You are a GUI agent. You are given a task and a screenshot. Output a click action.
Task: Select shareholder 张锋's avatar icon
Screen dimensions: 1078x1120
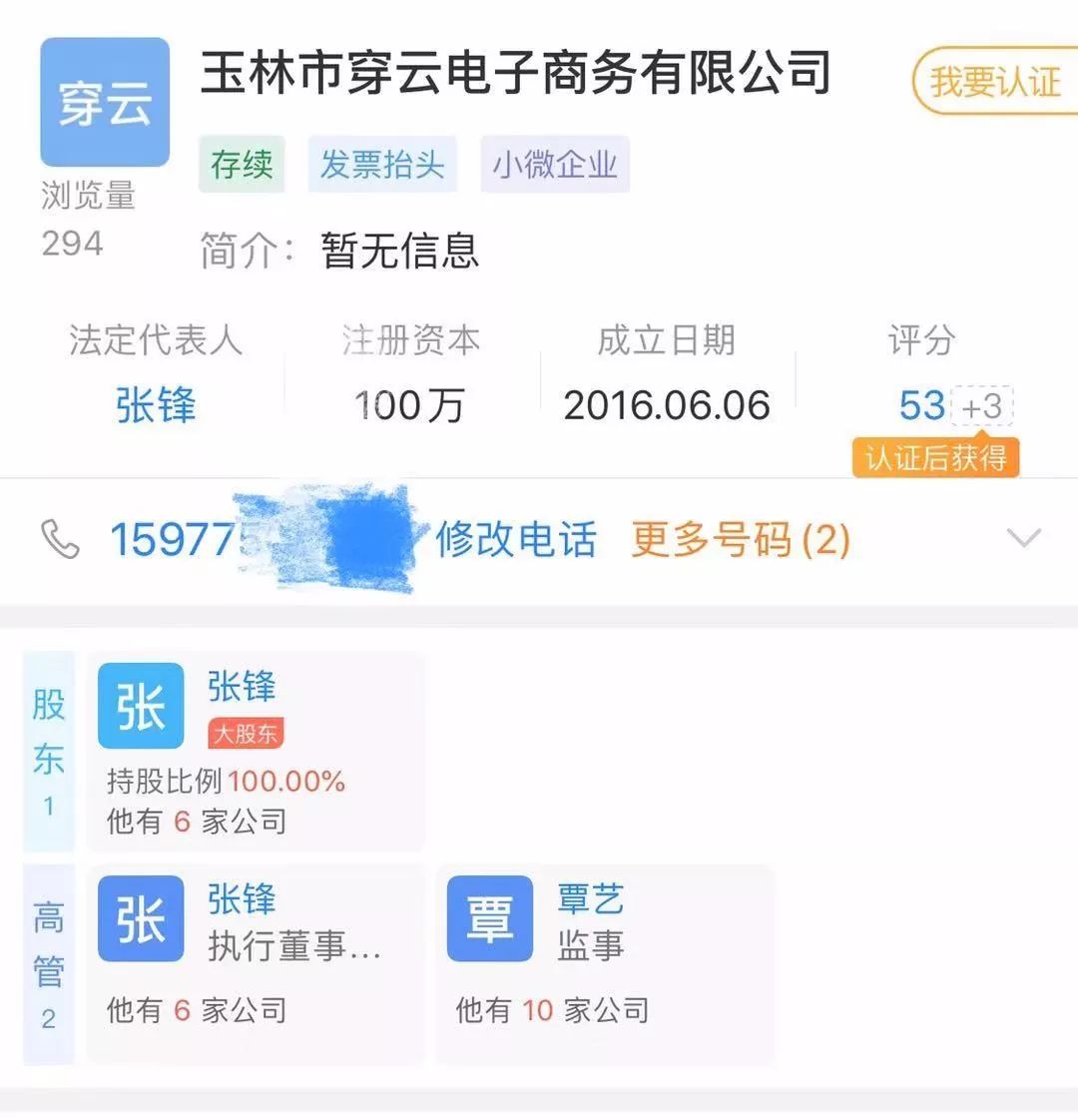coord(140,704)
